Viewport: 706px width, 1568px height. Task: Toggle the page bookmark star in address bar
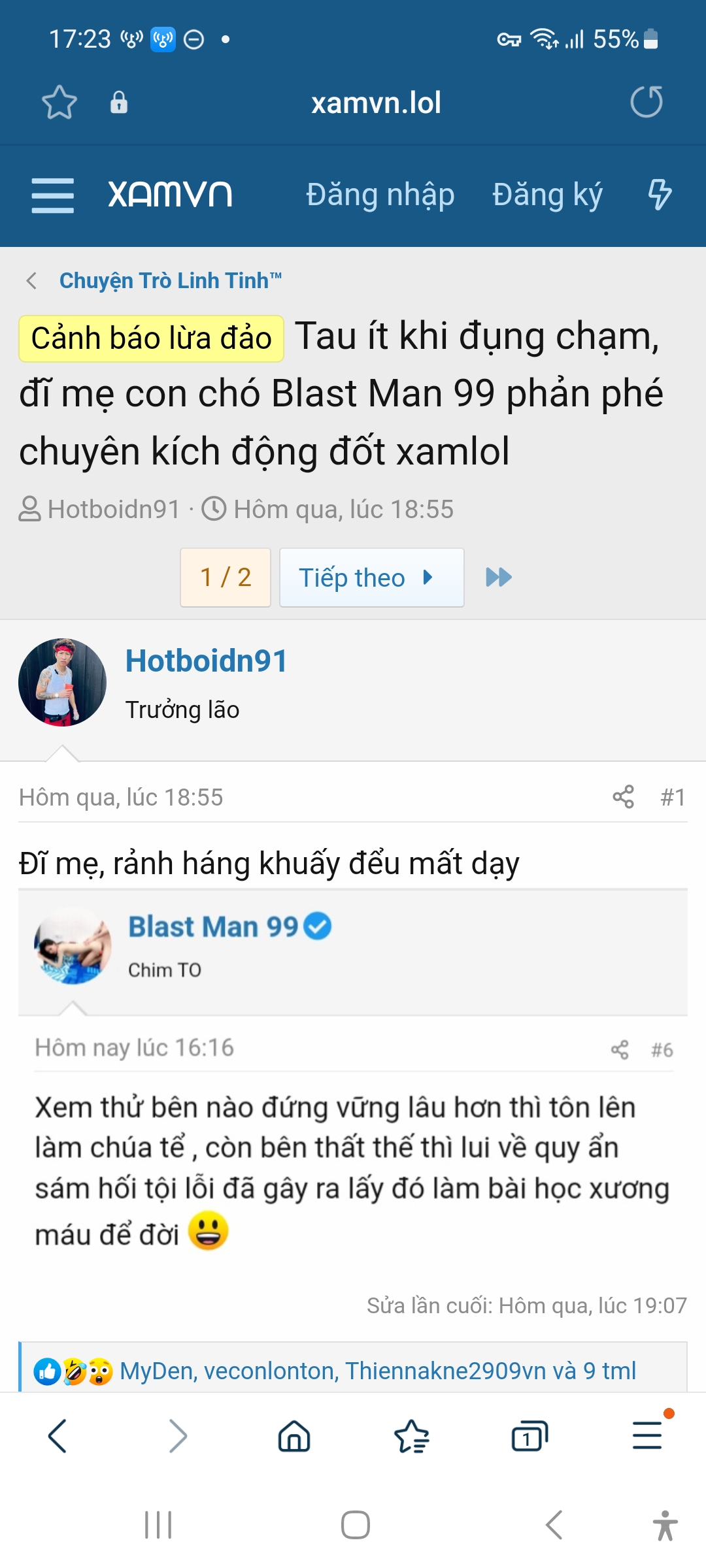pos(58,102)
